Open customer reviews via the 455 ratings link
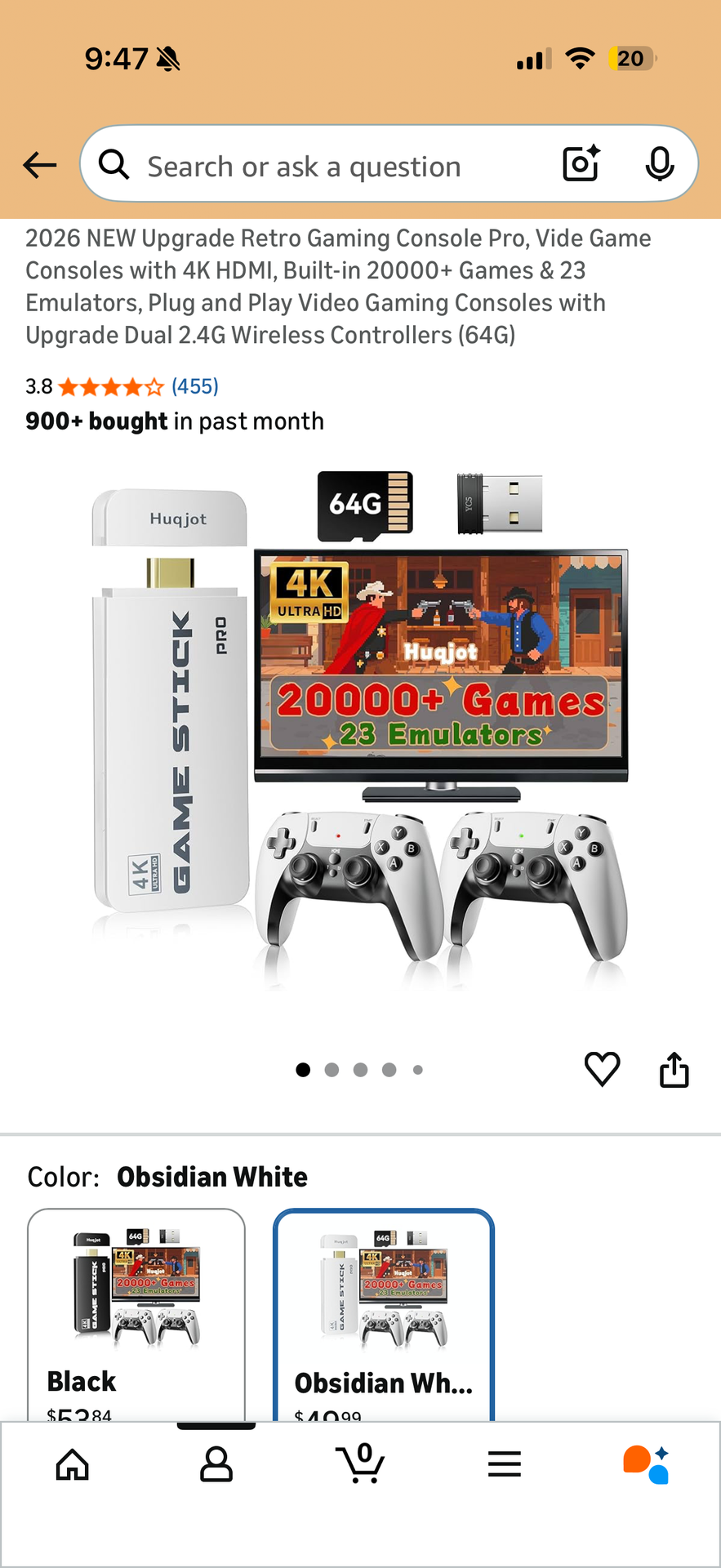The width and height of the screenshot is (721, 1568). (196, 386)
